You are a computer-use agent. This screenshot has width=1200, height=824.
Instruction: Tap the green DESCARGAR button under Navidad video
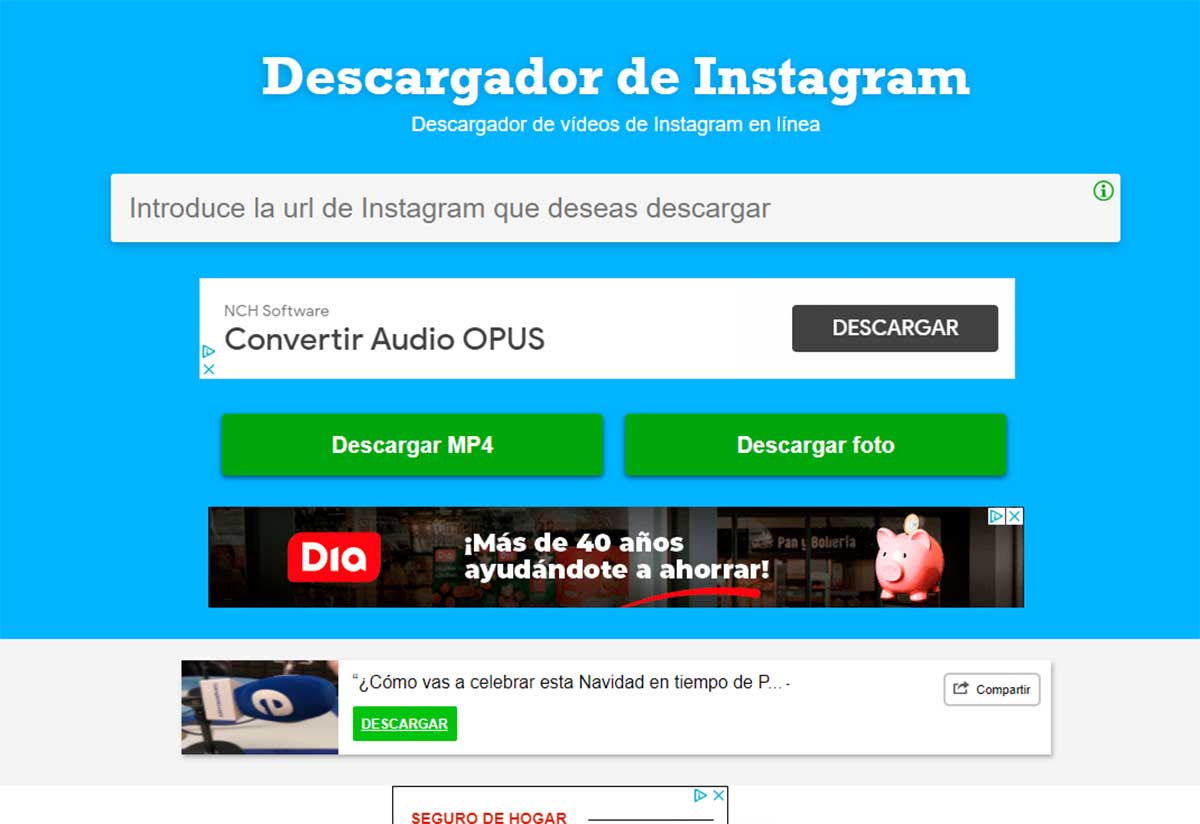[x=404, y=723]
